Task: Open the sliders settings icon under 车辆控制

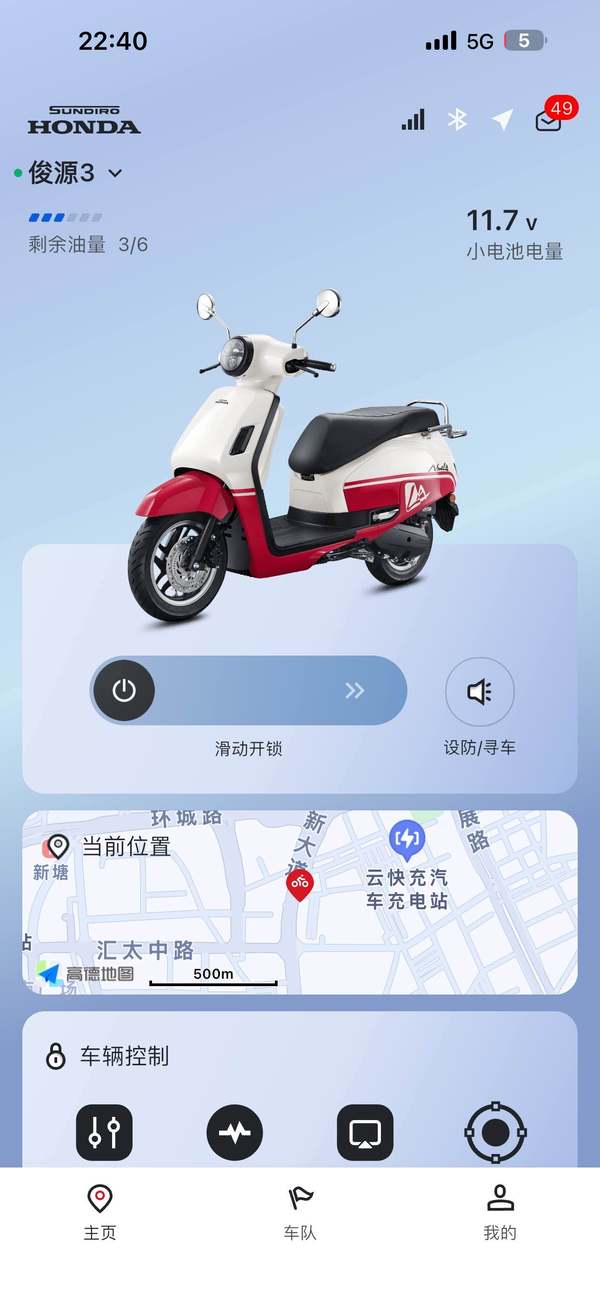Action: coord(104,1132)
